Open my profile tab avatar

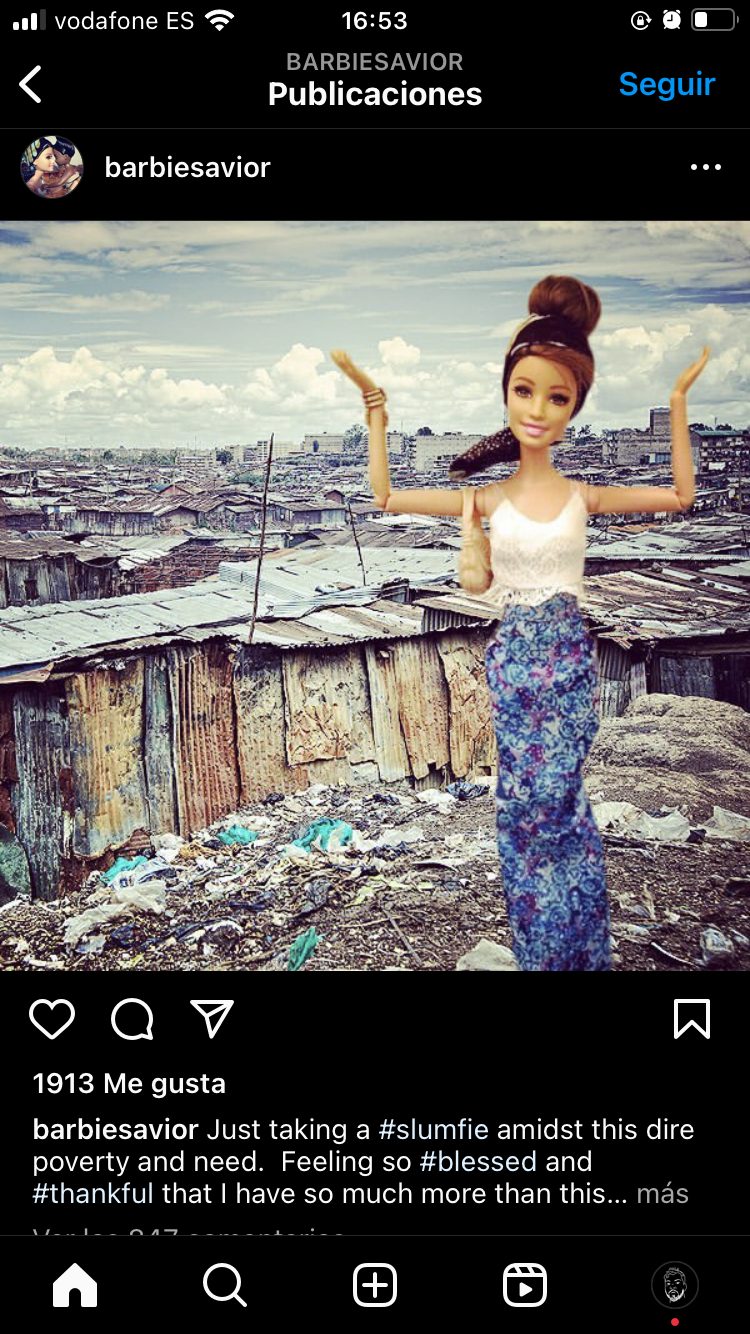(x=675, y=1285)
